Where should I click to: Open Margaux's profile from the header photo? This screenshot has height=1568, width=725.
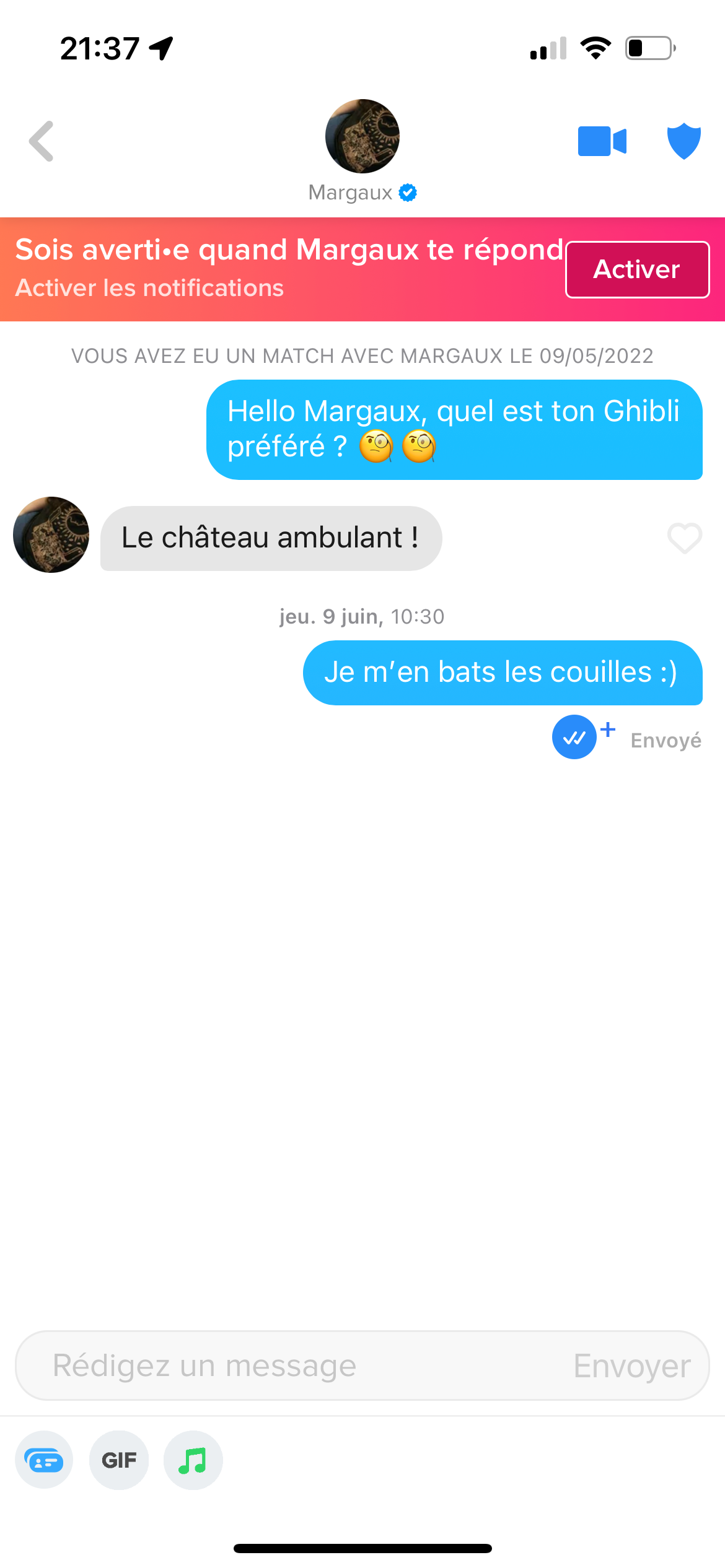pyautogui.click(x=362, y=136)
